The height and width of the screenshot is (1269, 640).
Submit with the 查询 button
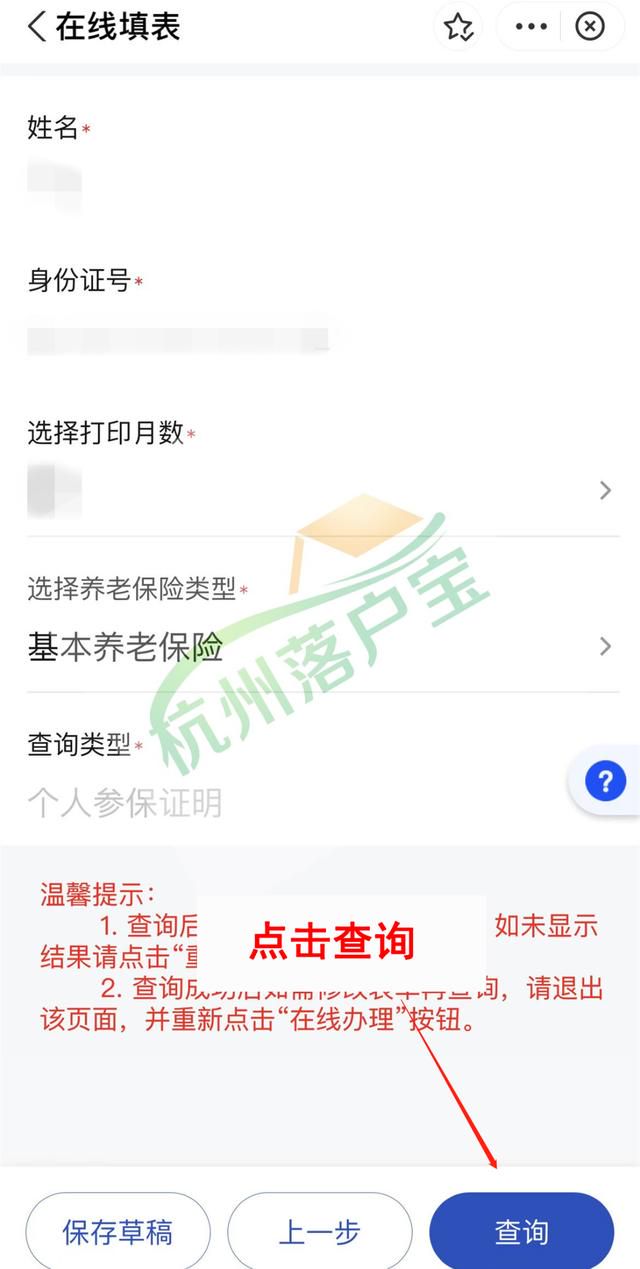coord(522,1232)
